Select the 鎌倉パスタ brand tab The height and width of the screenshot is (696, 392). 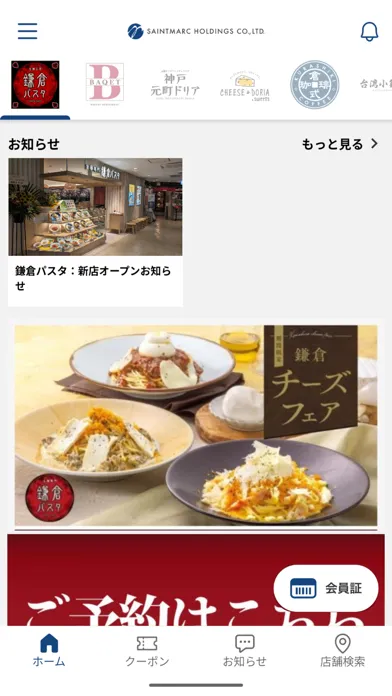[x=35, y=85]
